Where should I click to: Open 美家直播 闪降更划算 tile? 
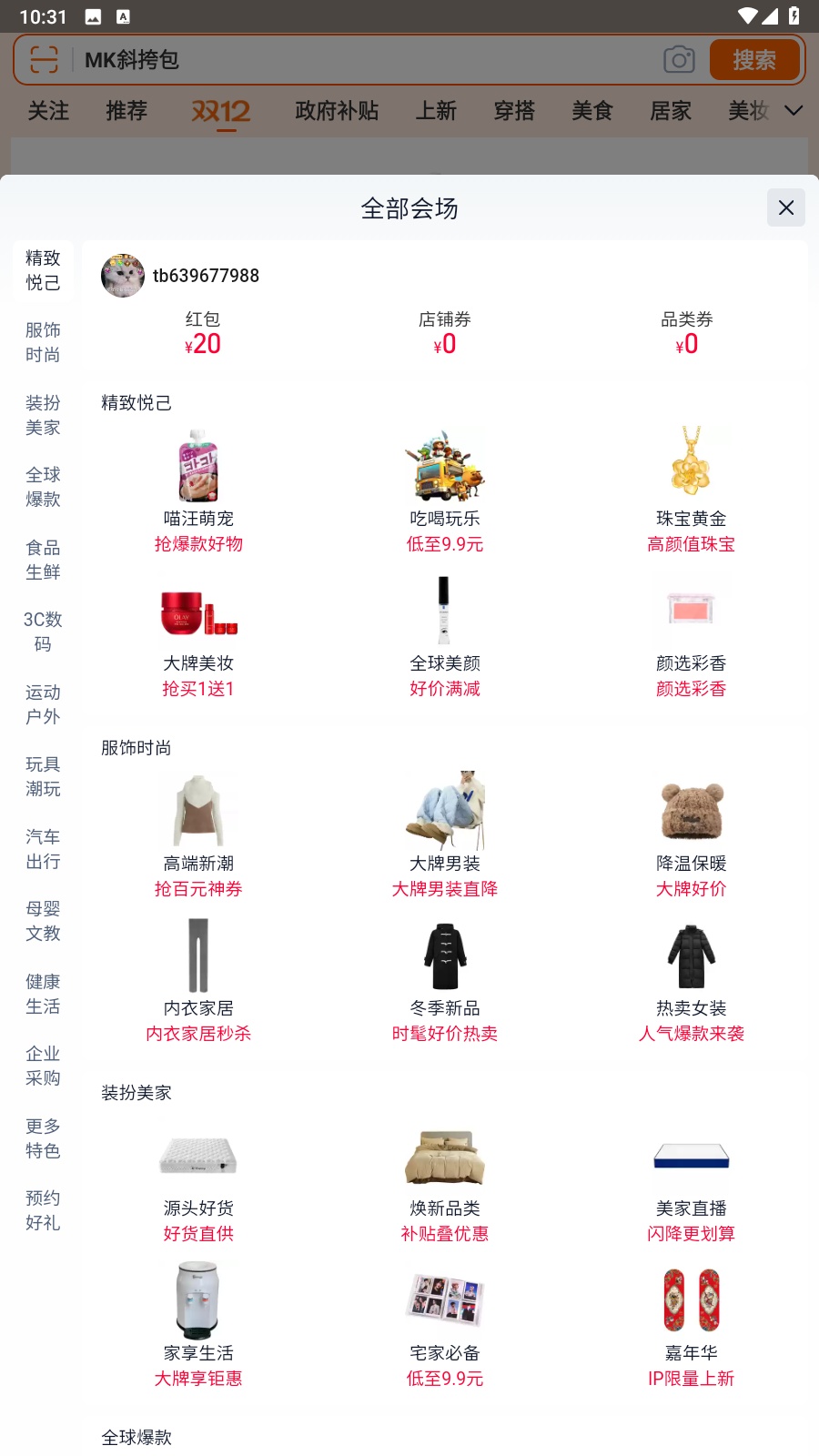tap(691, 1181)
